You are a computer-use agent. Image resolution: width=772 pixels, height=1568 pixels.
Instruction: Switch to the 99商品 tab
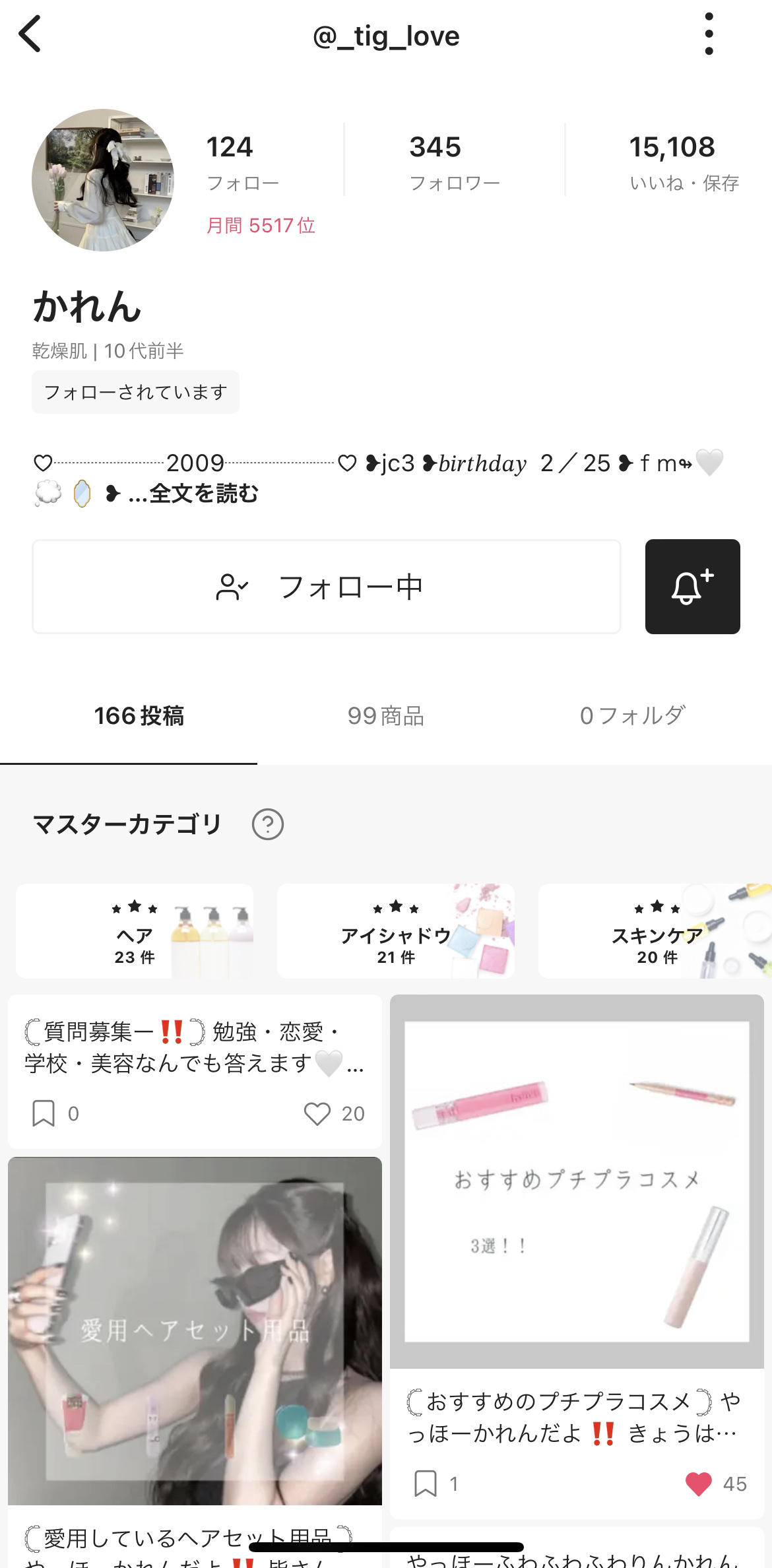click(386, 717)
